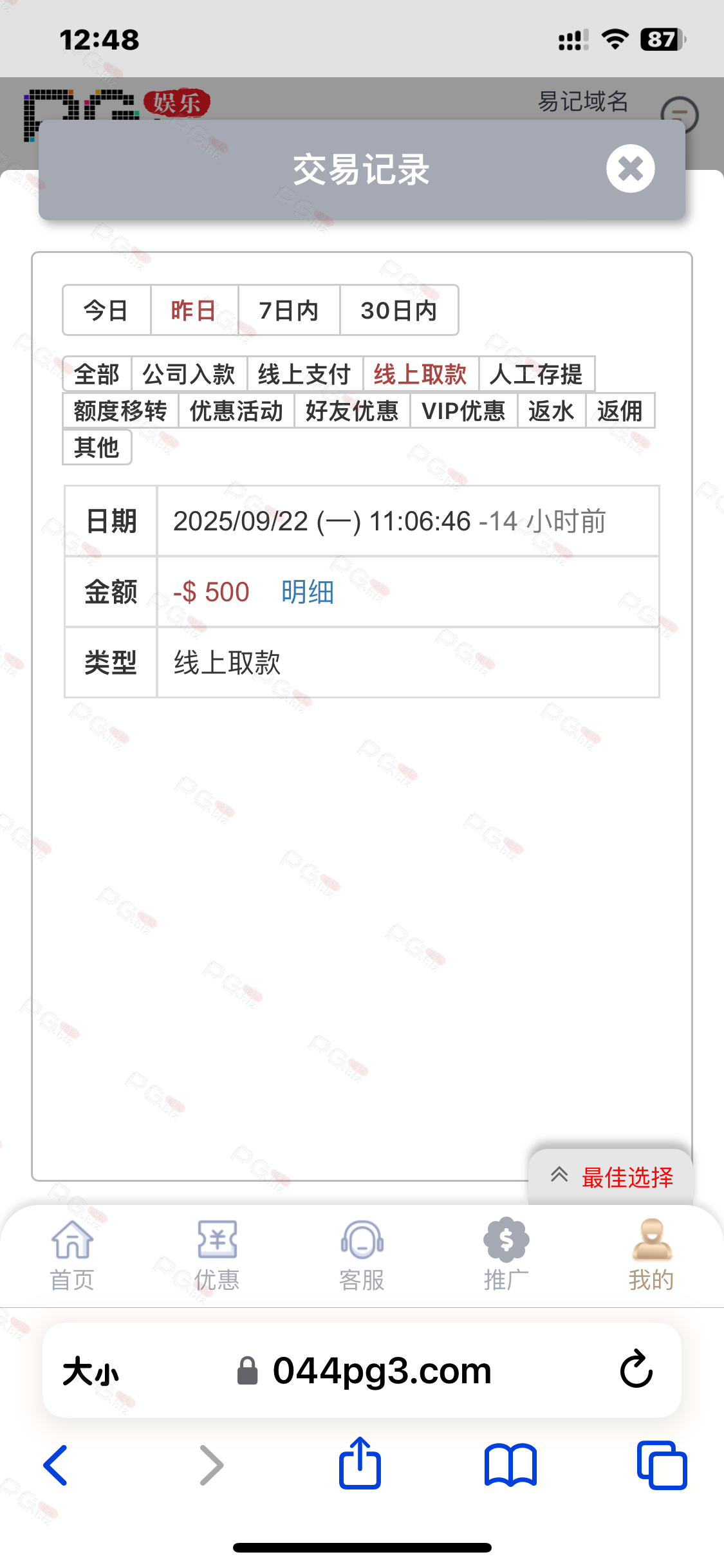This screenshot has height=1568, width=724.
Task: Switch to 今日 date filter
Action: 106,310
